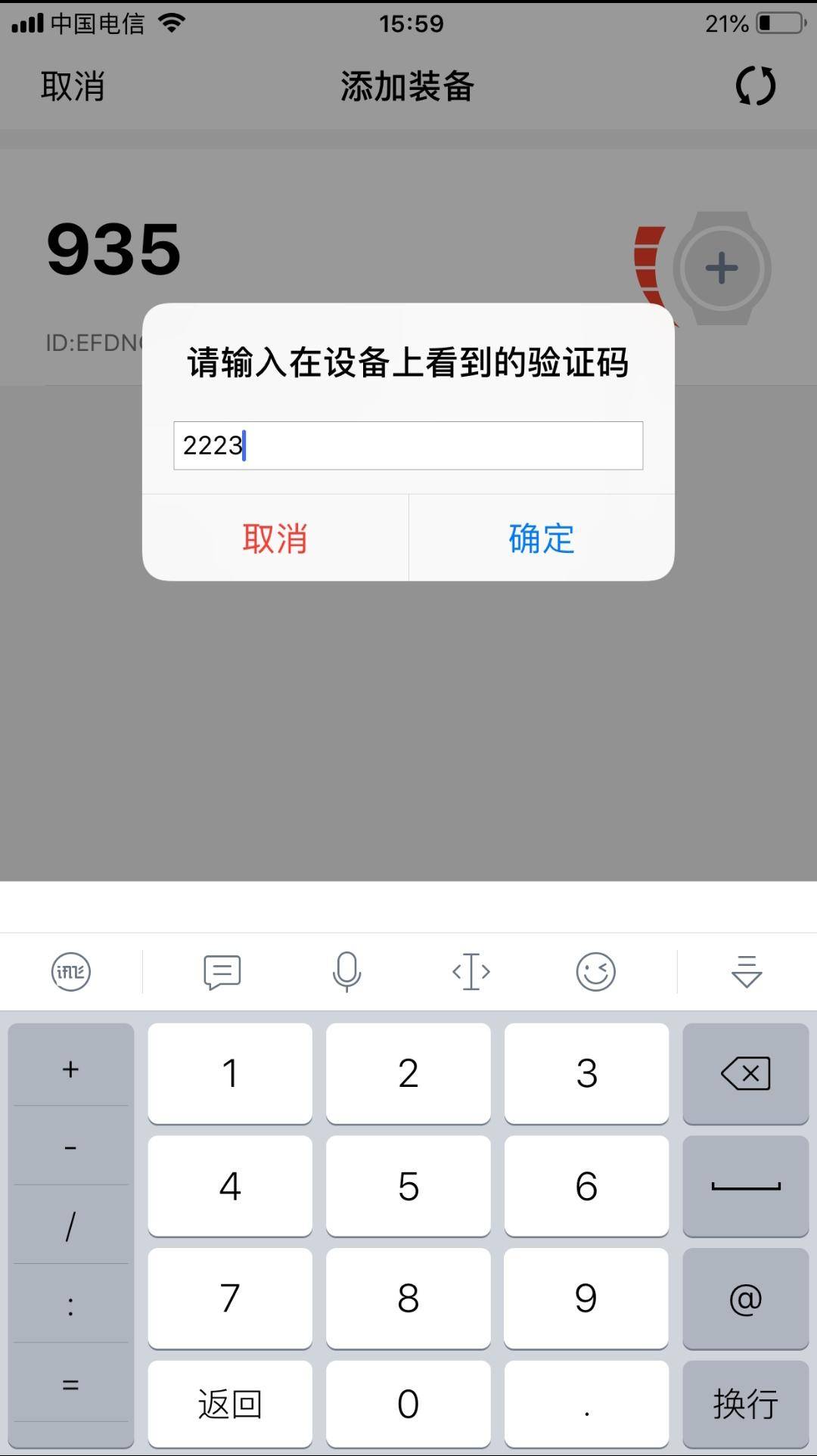Screen dimensions: 817x1456
Task: Collapse the keyboard with the down-arrow icon
Action: [x=745, y=971]
